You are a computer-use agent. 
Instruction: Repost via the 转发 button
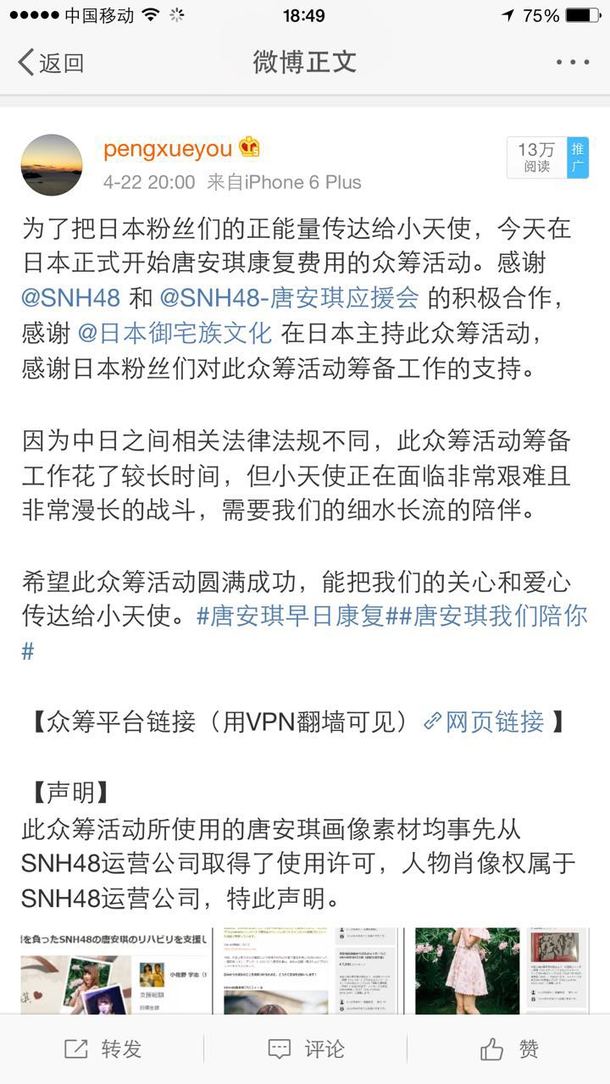(x=103, y=1048)
